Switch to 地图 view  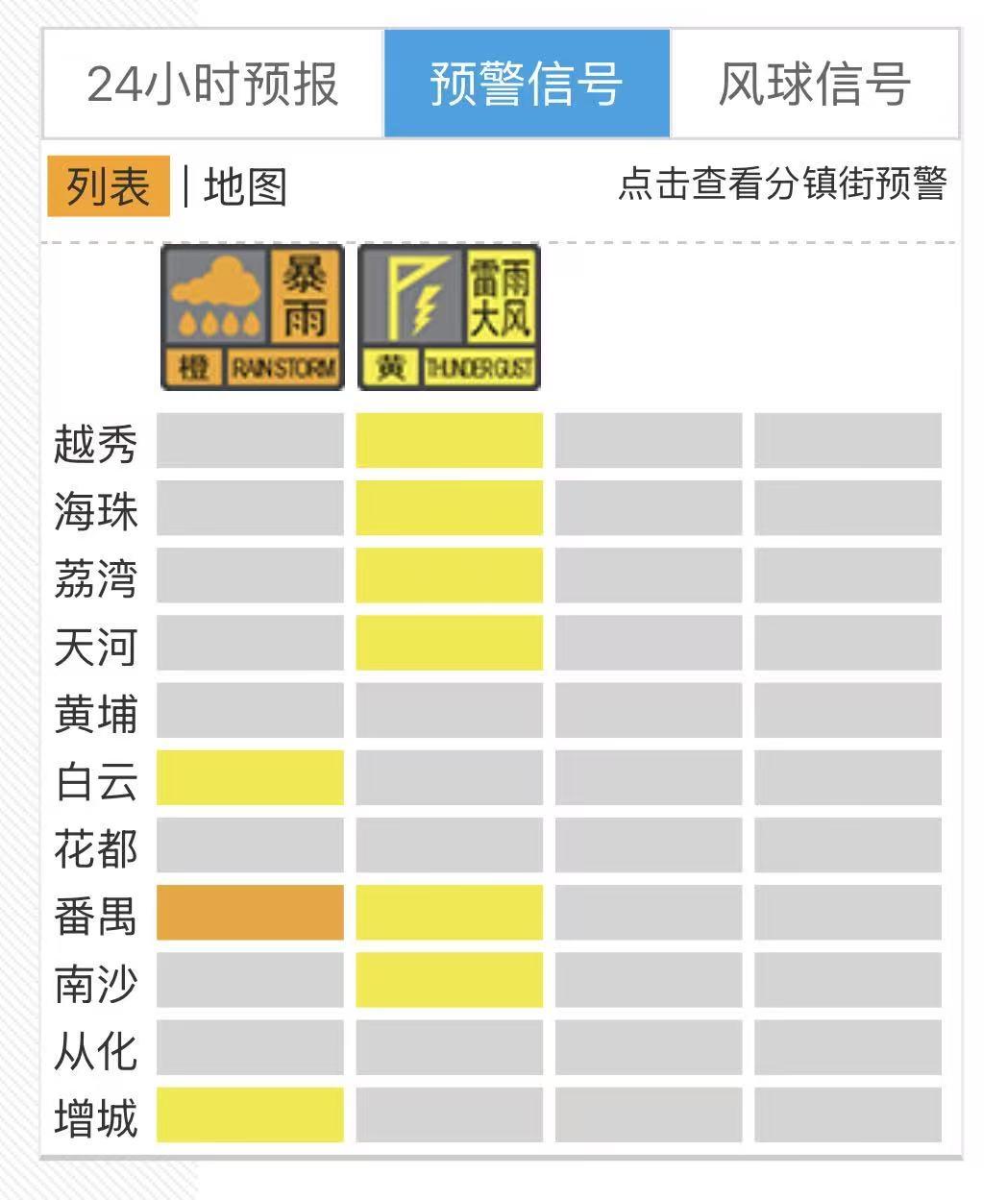(246, 186)
